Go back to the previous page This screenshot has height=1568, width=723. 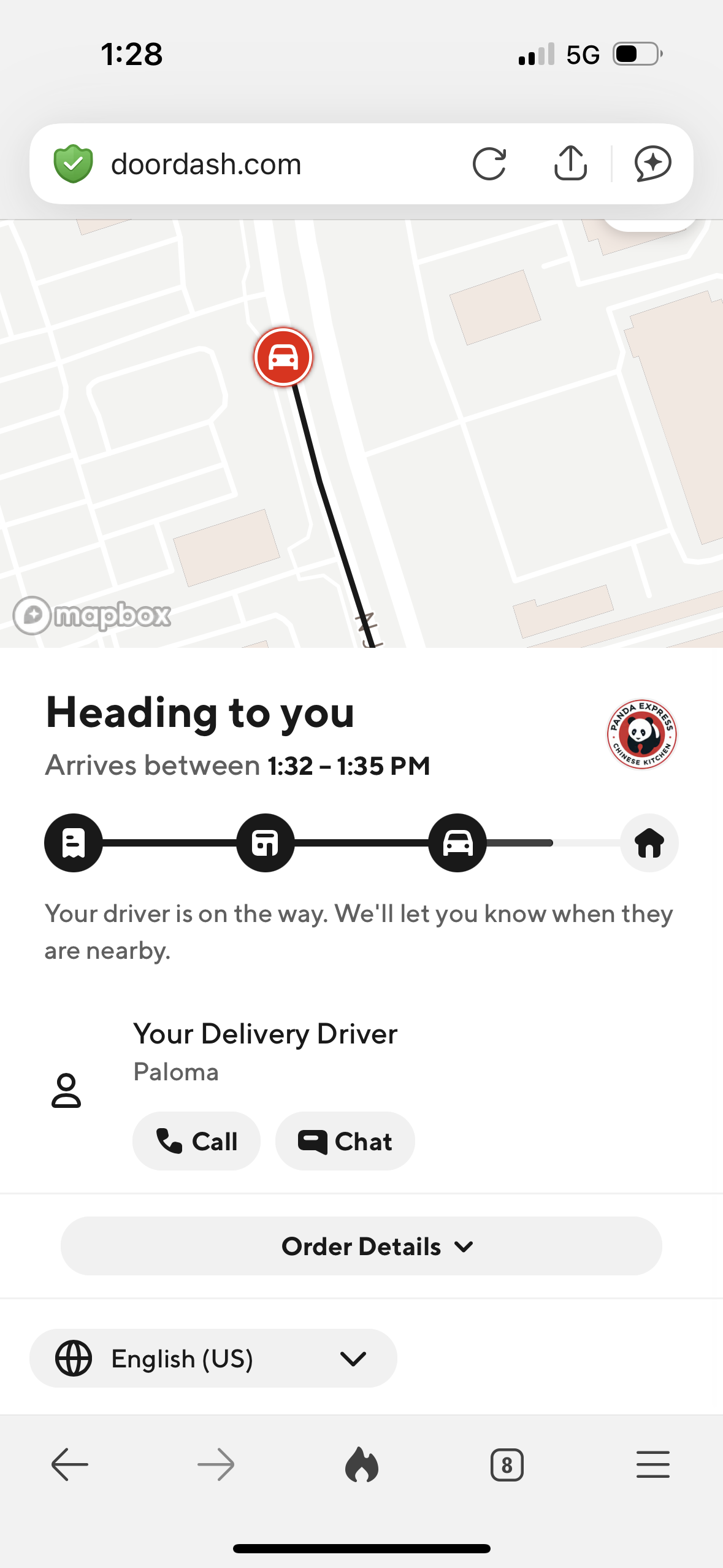click(69, 1465)
